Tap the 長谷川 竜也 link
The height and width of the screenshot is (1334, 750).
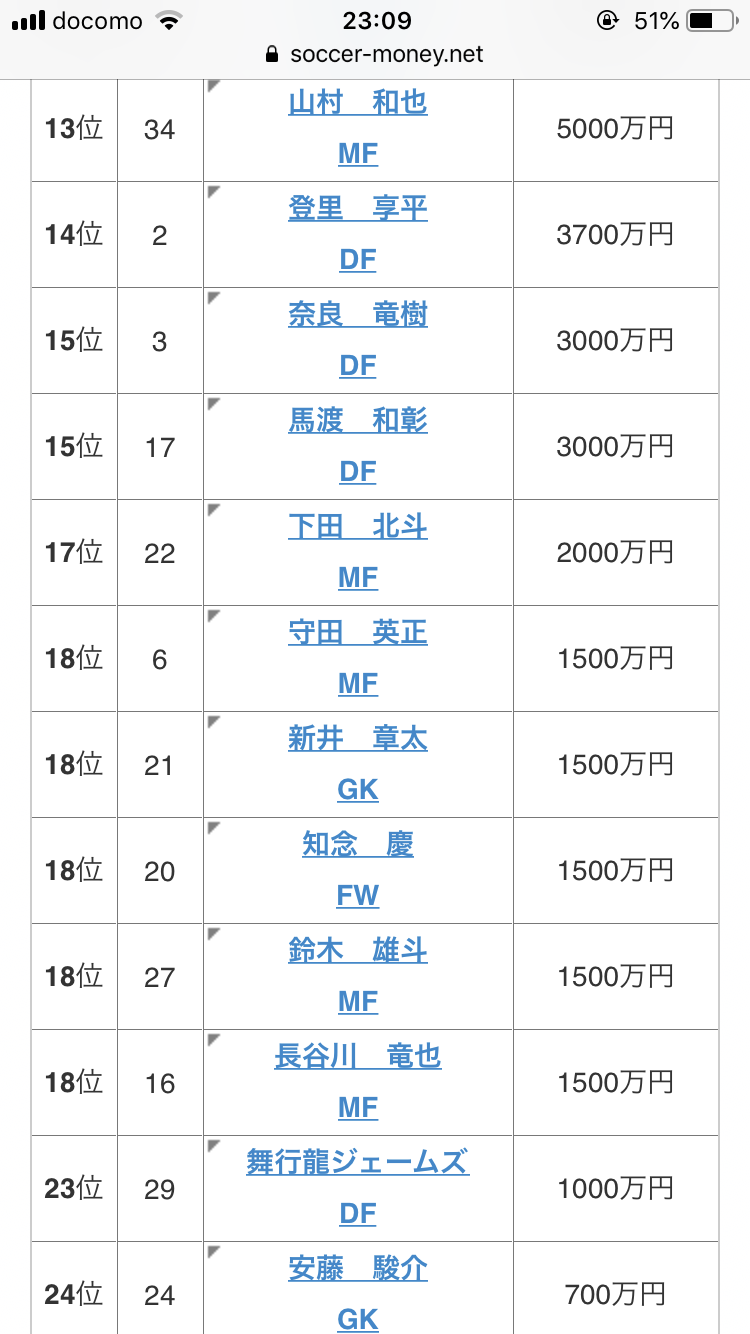point(358,1056)
